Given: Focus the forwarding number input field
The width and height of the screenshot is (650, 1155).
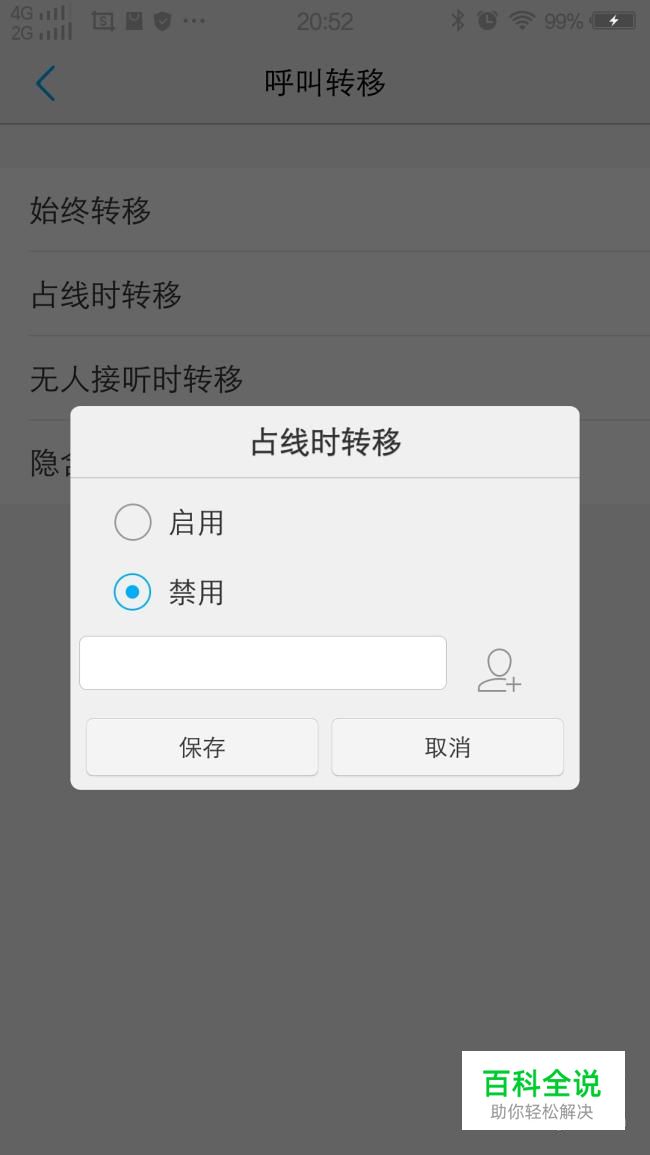Looking at the screenshot, I should click(x=262, y=663).
